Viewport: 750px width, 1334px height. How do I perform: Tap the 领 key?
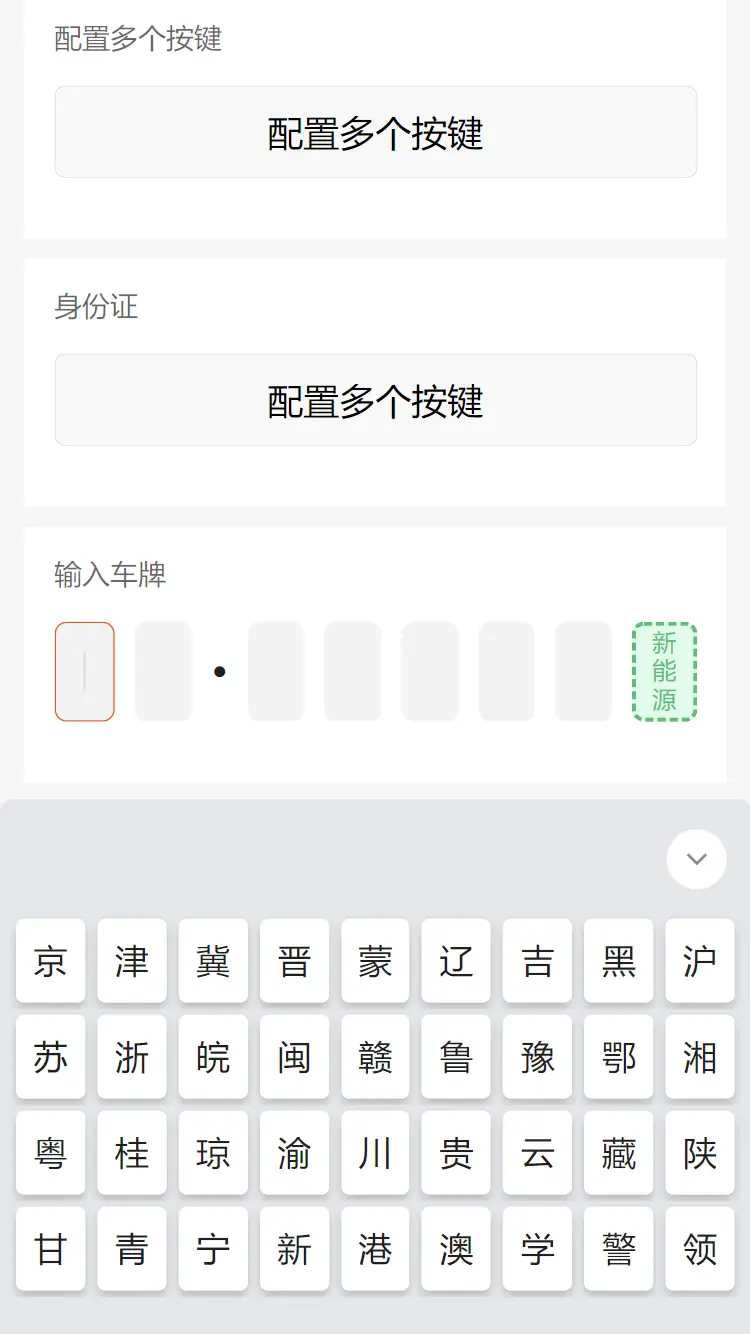pos(699,1249)
